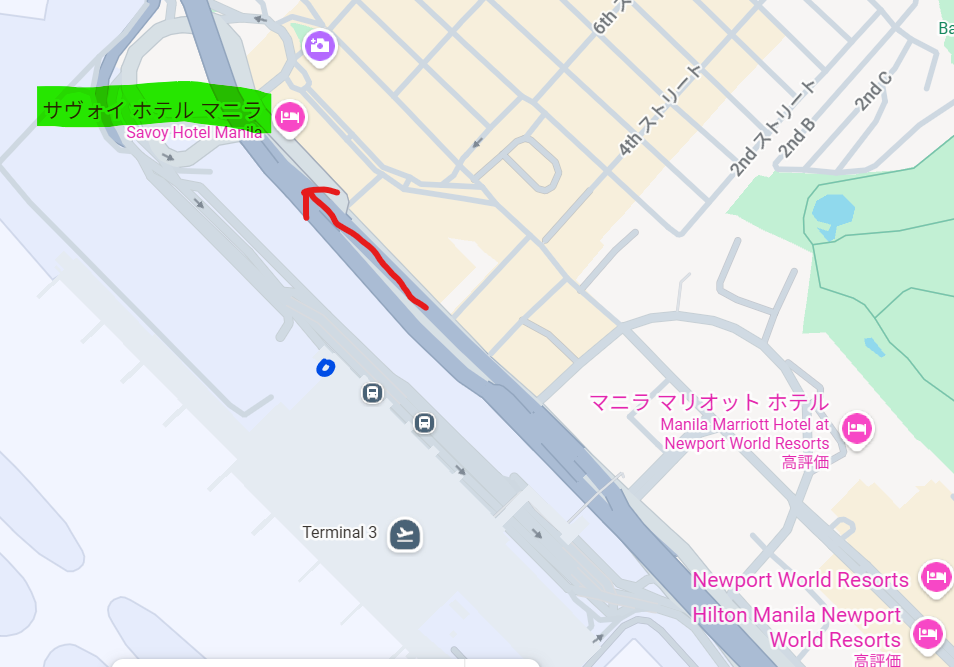Open the Manila Marriott Hotel pin
Screen dimensions: 954x667
857,429
